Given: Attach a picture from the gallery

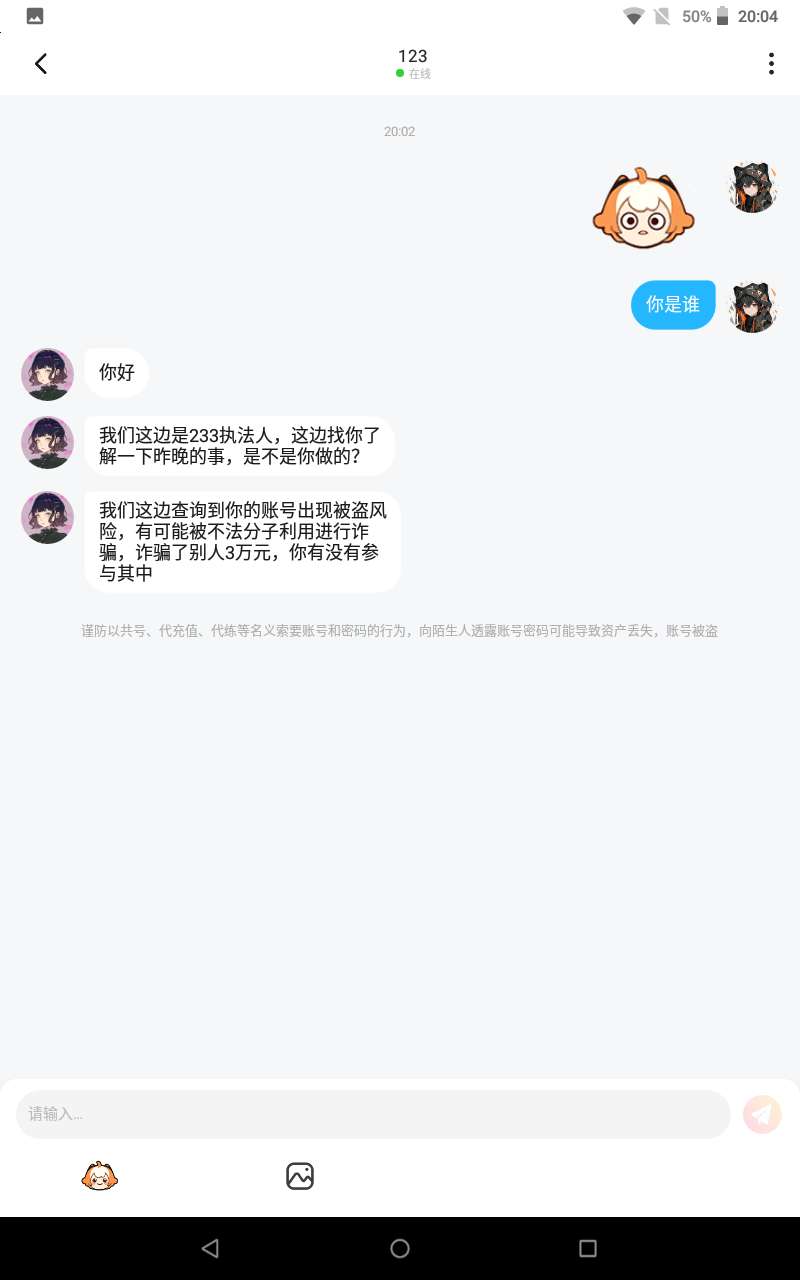Looking at the screenshot, I should pyautogui.click(x=300, y=1176).
